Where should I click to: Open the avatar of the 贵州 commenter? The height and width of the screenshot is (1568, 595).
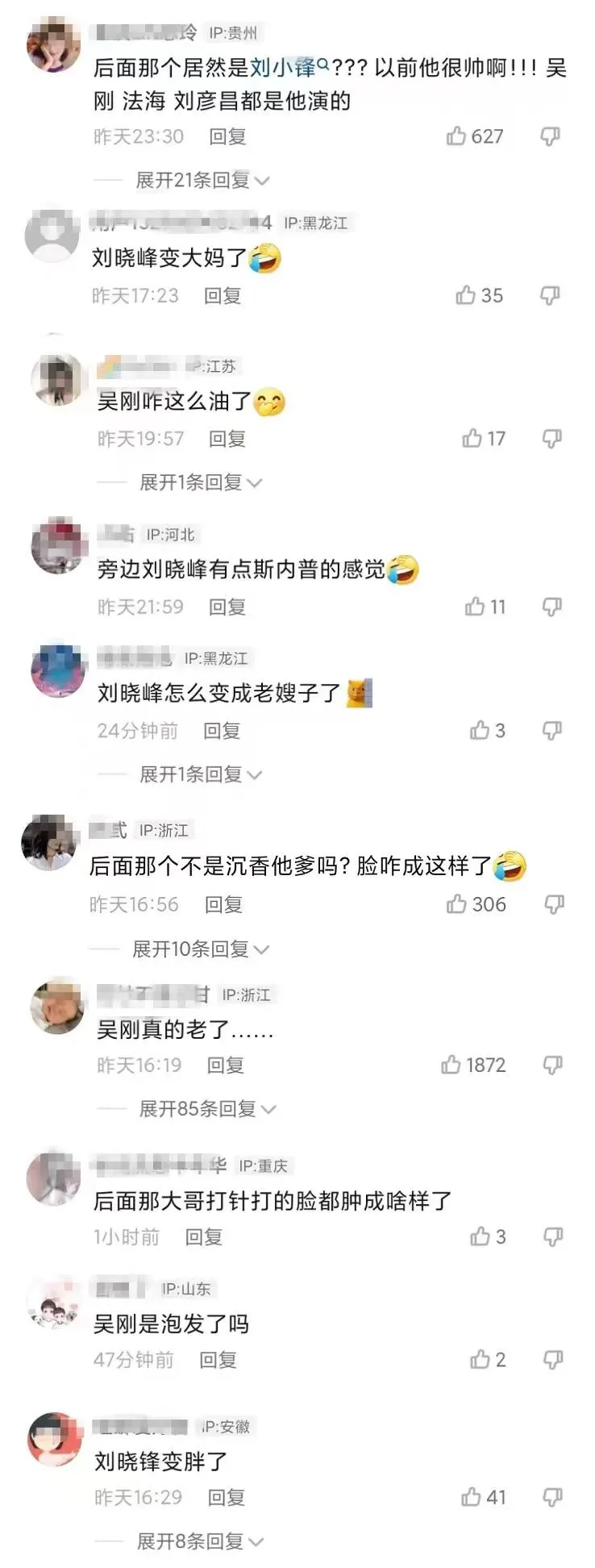point(52,46)
